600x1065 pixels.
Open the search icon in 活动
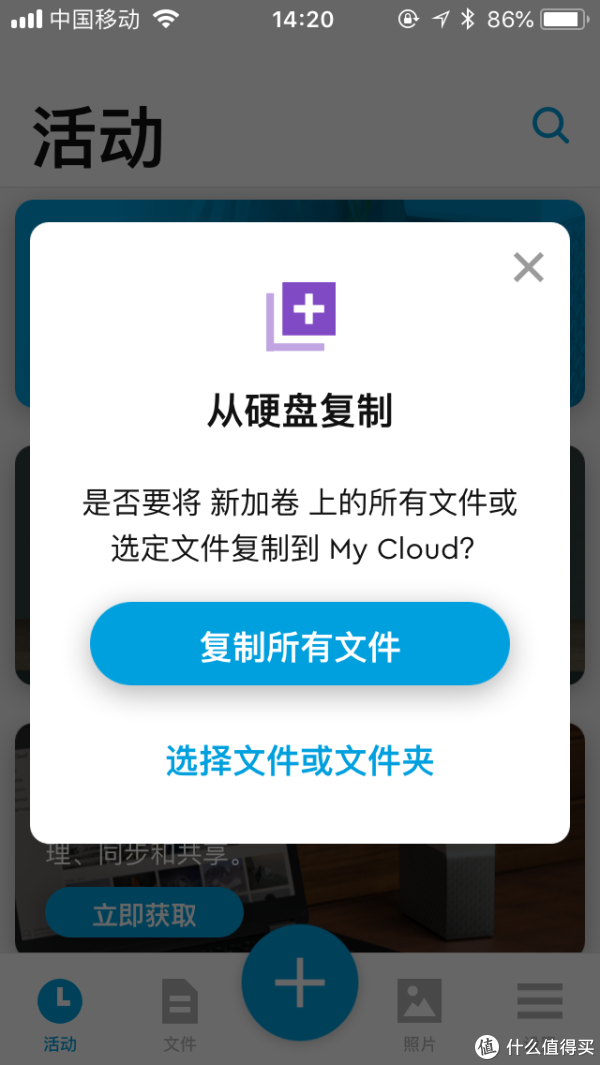click(550, 127)
